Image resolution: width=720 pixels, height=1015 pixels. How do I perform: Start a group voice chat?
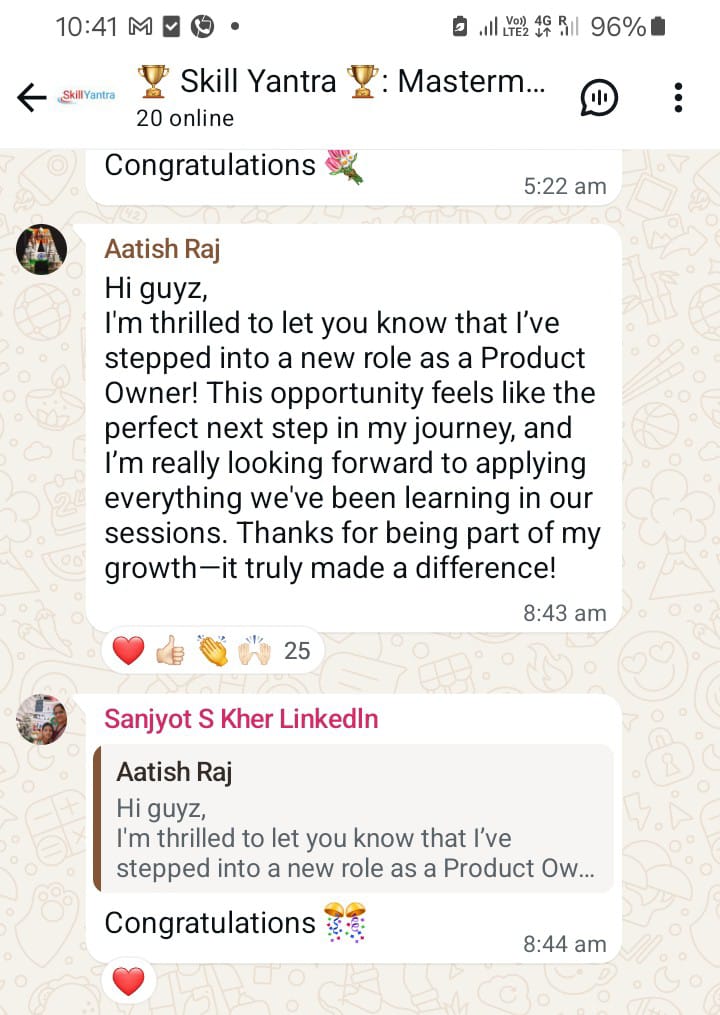click(x=599, y=97)
